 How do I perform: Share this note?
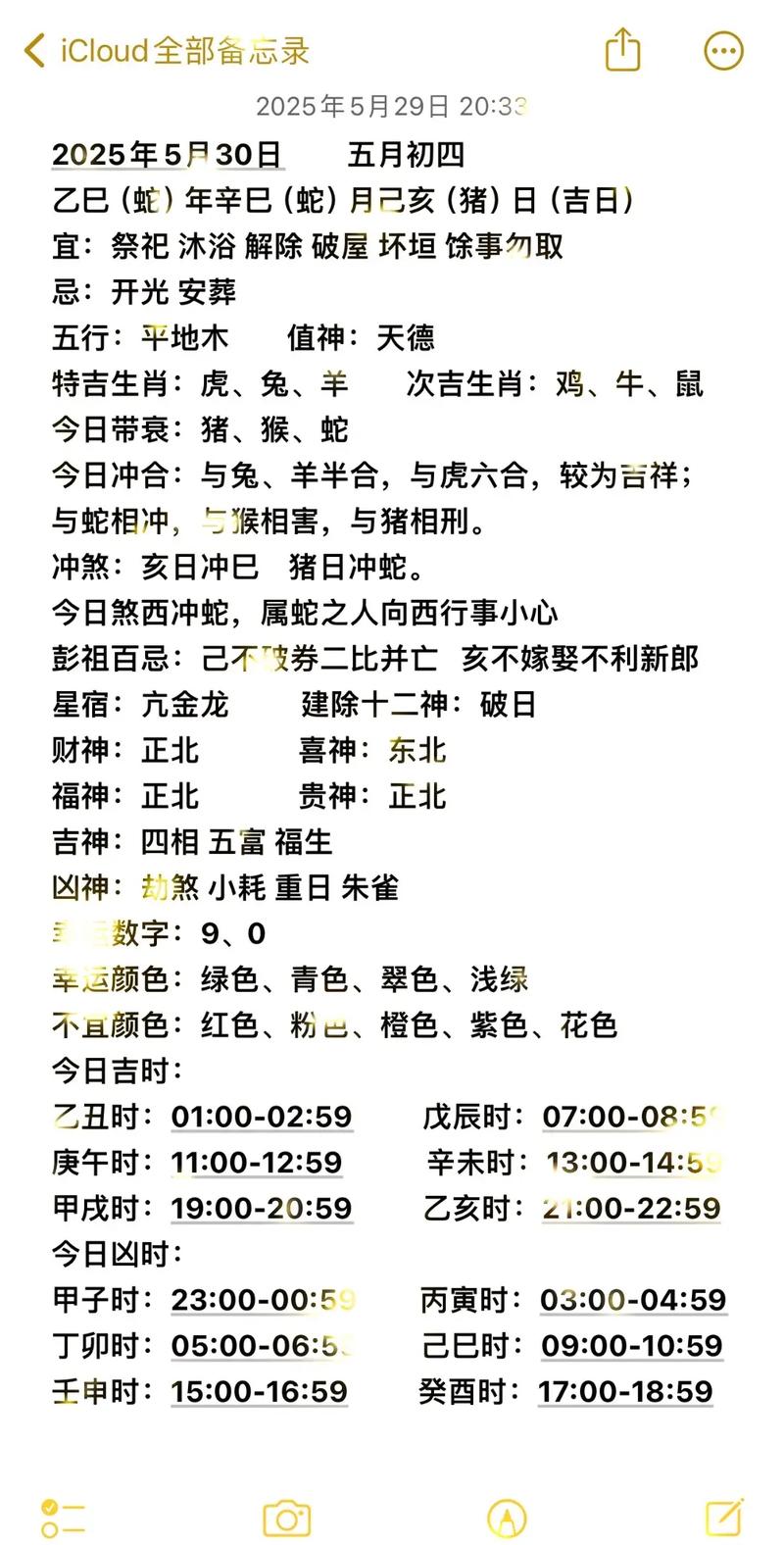click(622, 50)
